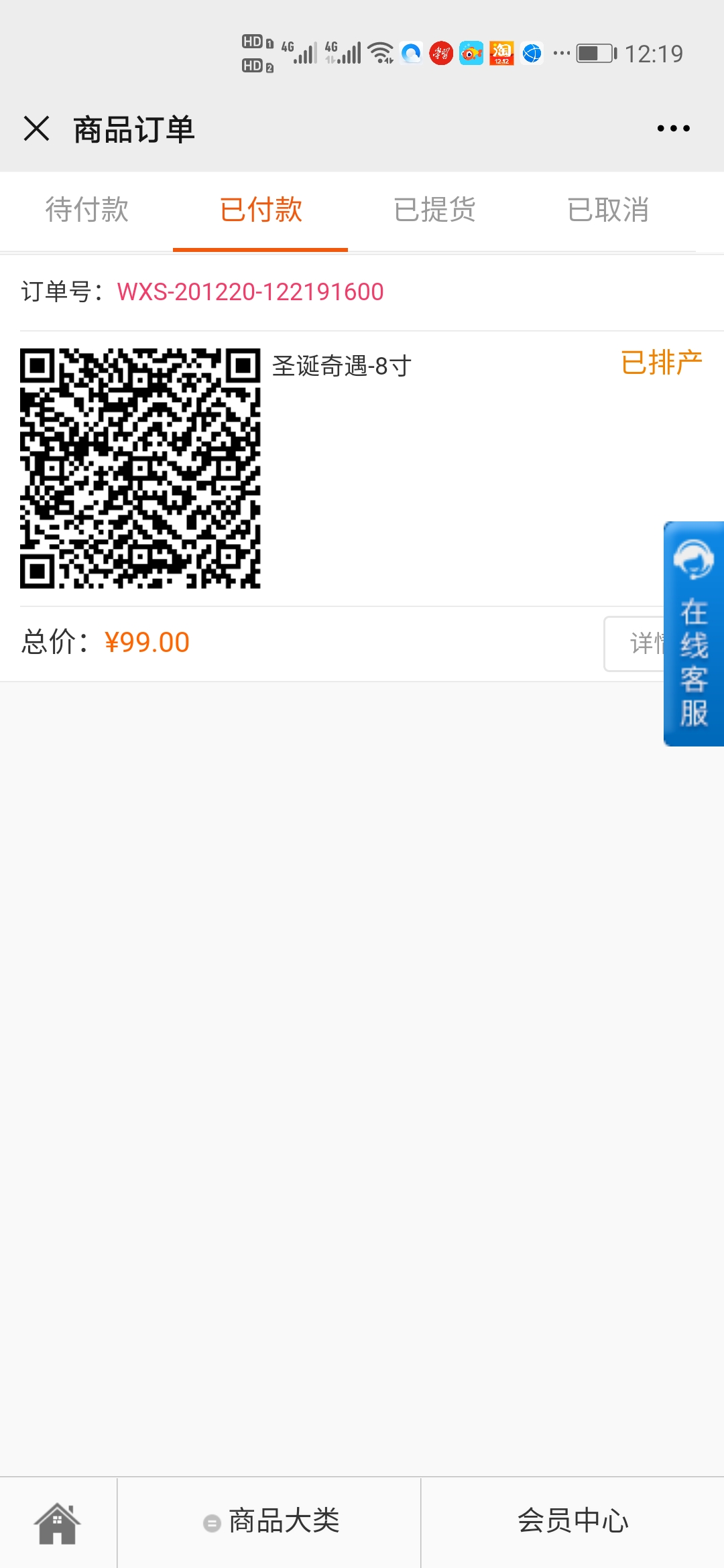
Task: Switch to the 待付款 tab
Action: 87,210
